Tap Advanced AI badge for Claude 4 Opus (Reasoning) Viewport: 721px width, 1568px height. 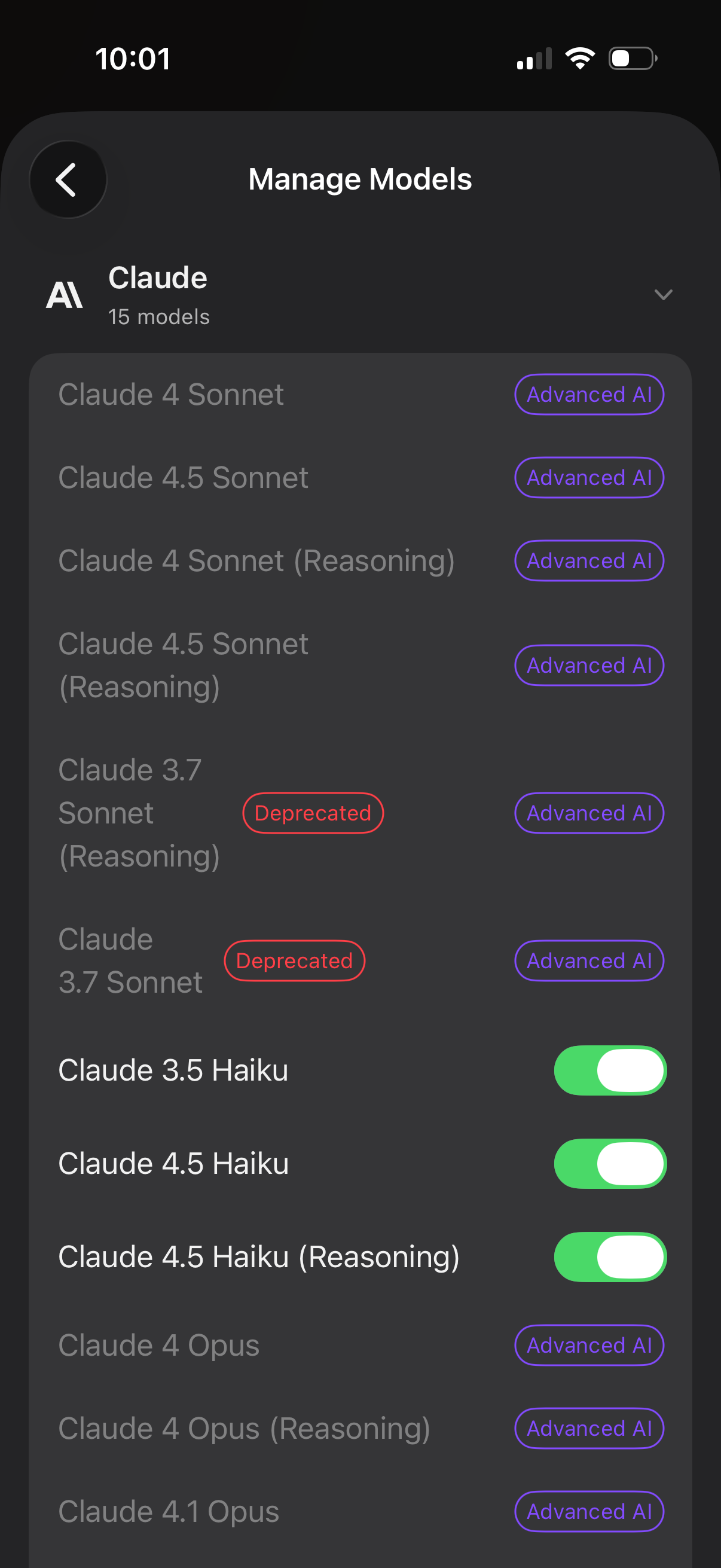coord(588,1428)
